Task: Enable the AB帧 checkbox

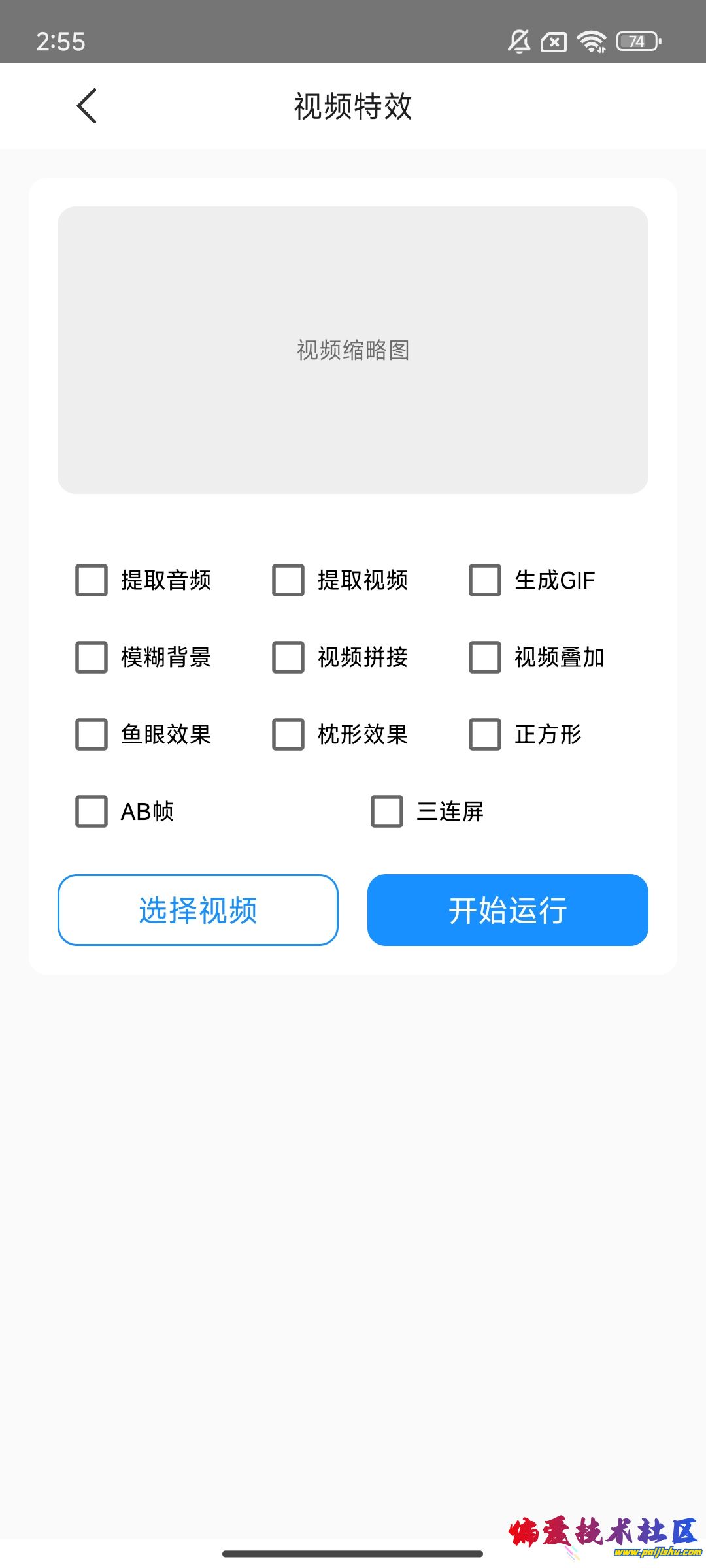Action: (92, 811)
